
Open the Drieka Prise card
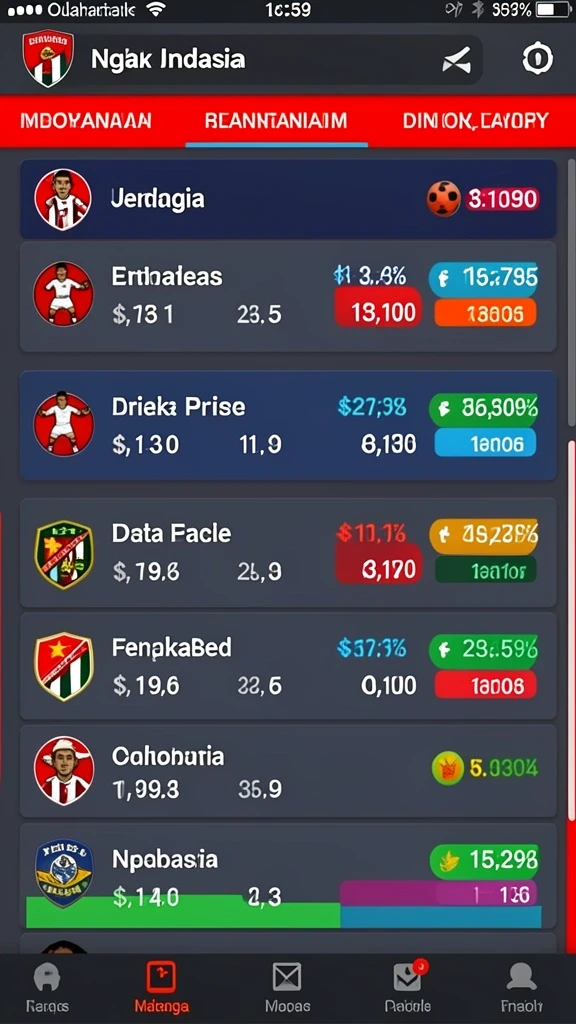[x=288, y=426]
